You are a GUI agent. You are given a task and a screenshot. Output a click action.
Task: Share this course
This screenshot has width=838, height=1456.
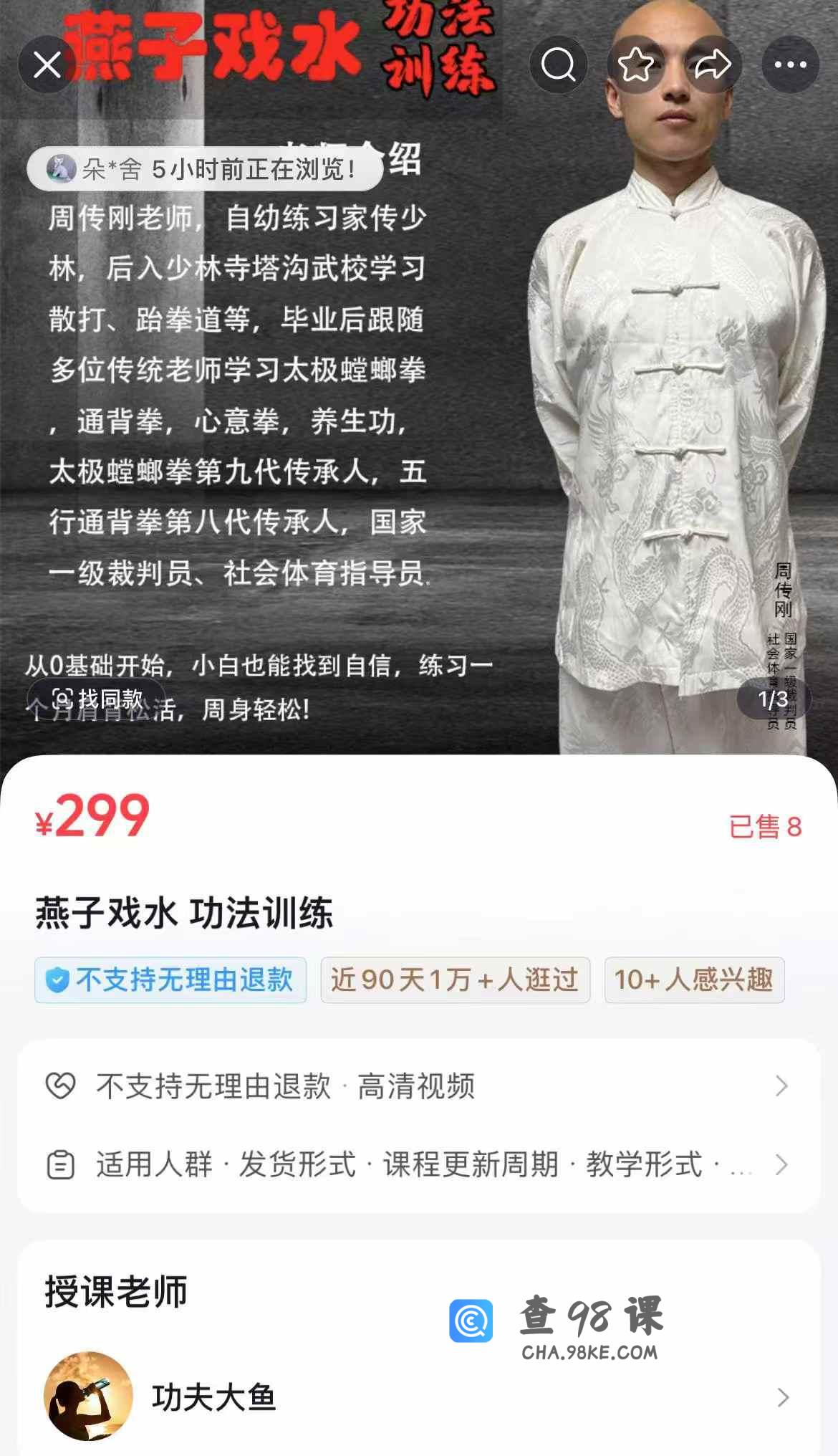pyautogui.click(x=713, y=64)
